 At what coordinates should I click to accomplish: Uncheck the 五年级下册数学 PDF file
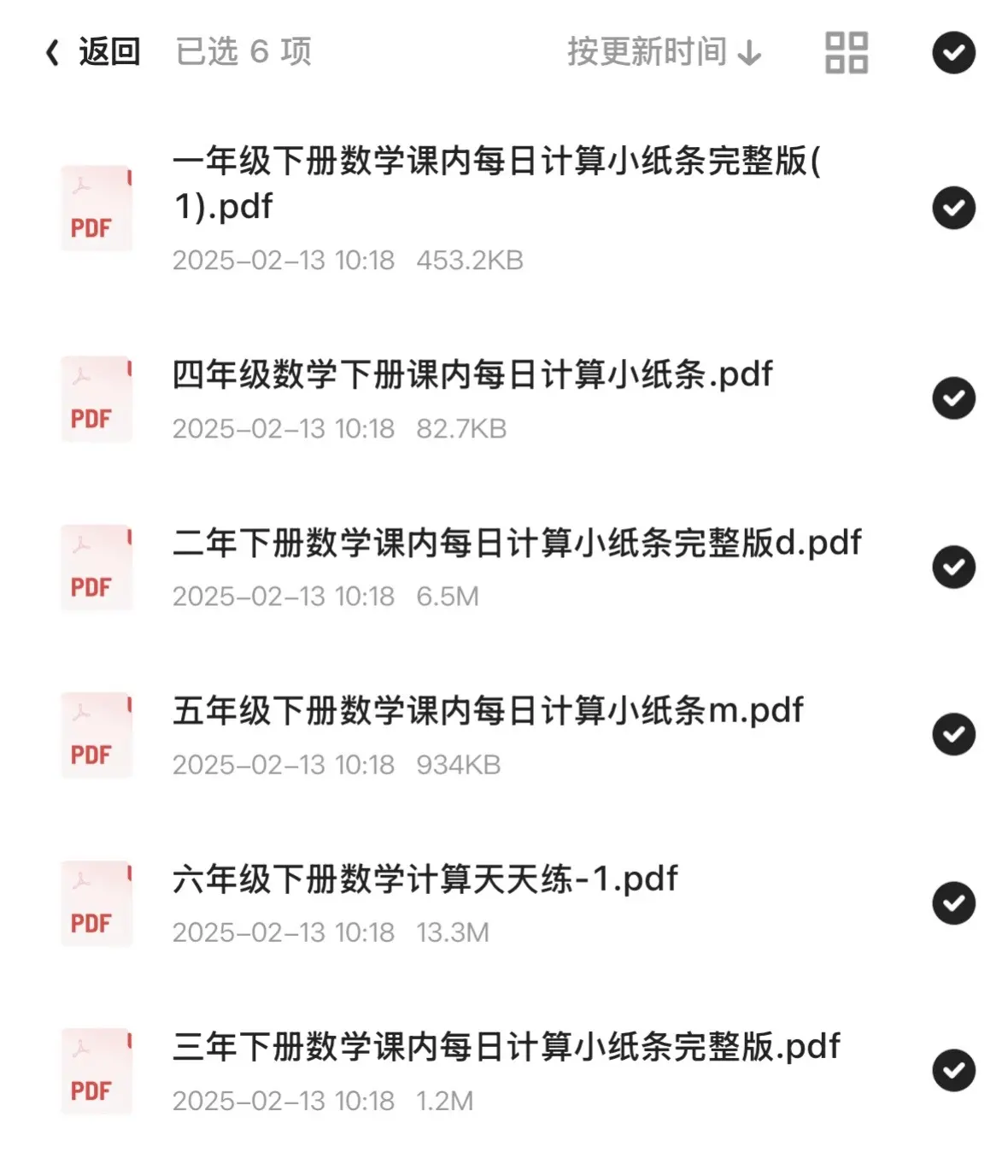(953, 734)
